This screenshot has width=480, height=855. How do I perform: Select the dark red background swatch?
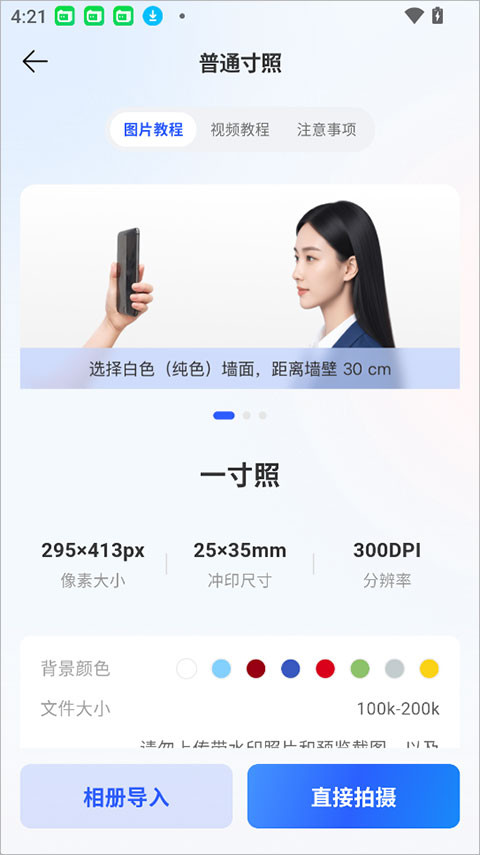tap(256, 669)
